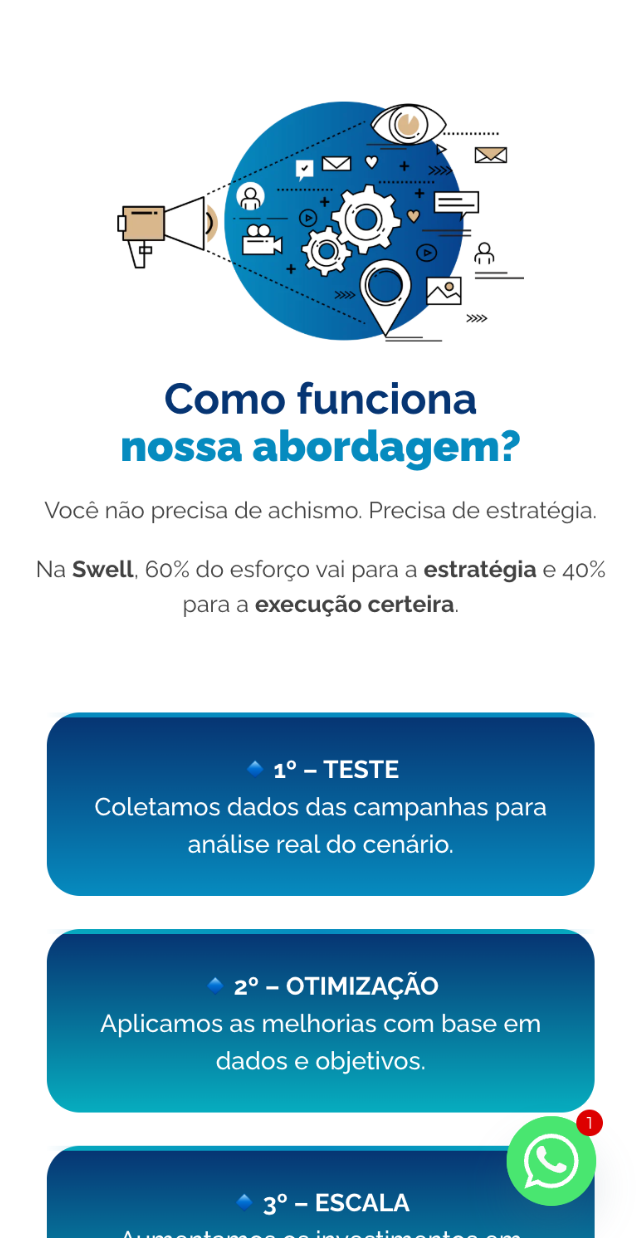This screenshot has width=642, height=1238.
Task: Open the WhatsApp chat button
Action: [551, 1161]
